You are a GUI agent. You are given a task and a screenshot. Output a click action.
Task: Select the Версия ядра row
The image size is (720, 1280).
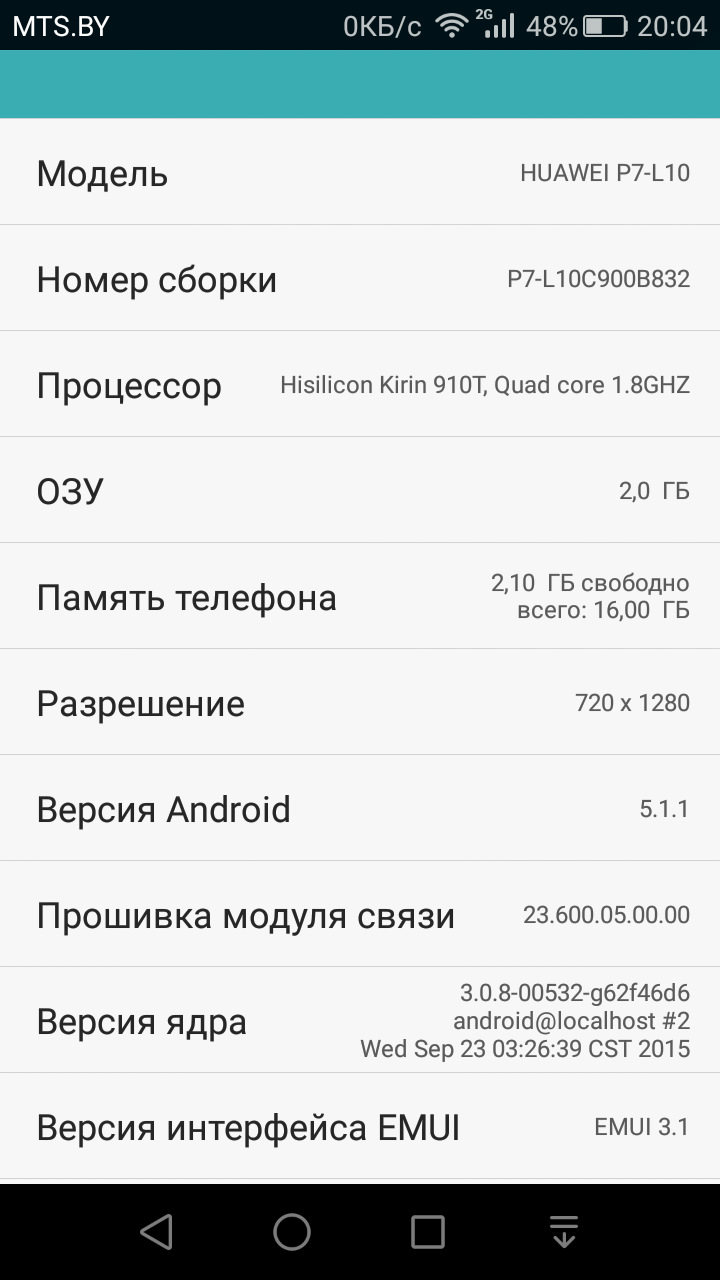(x=360, y=1021)
